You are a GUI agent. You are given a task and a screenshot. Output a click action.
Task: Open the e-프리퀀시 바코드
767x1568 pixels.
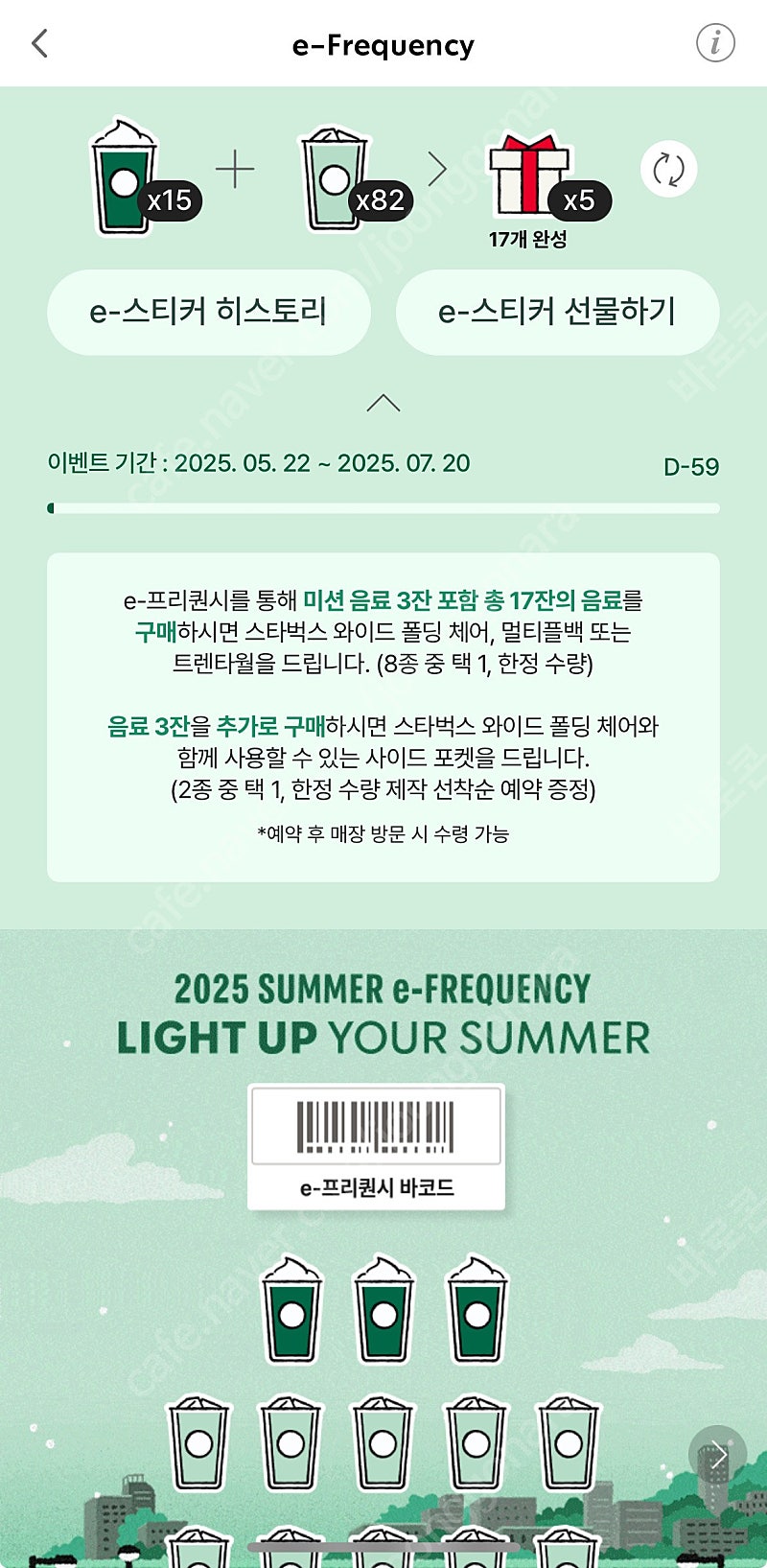pyautogui.click(x=376, y=1147)
